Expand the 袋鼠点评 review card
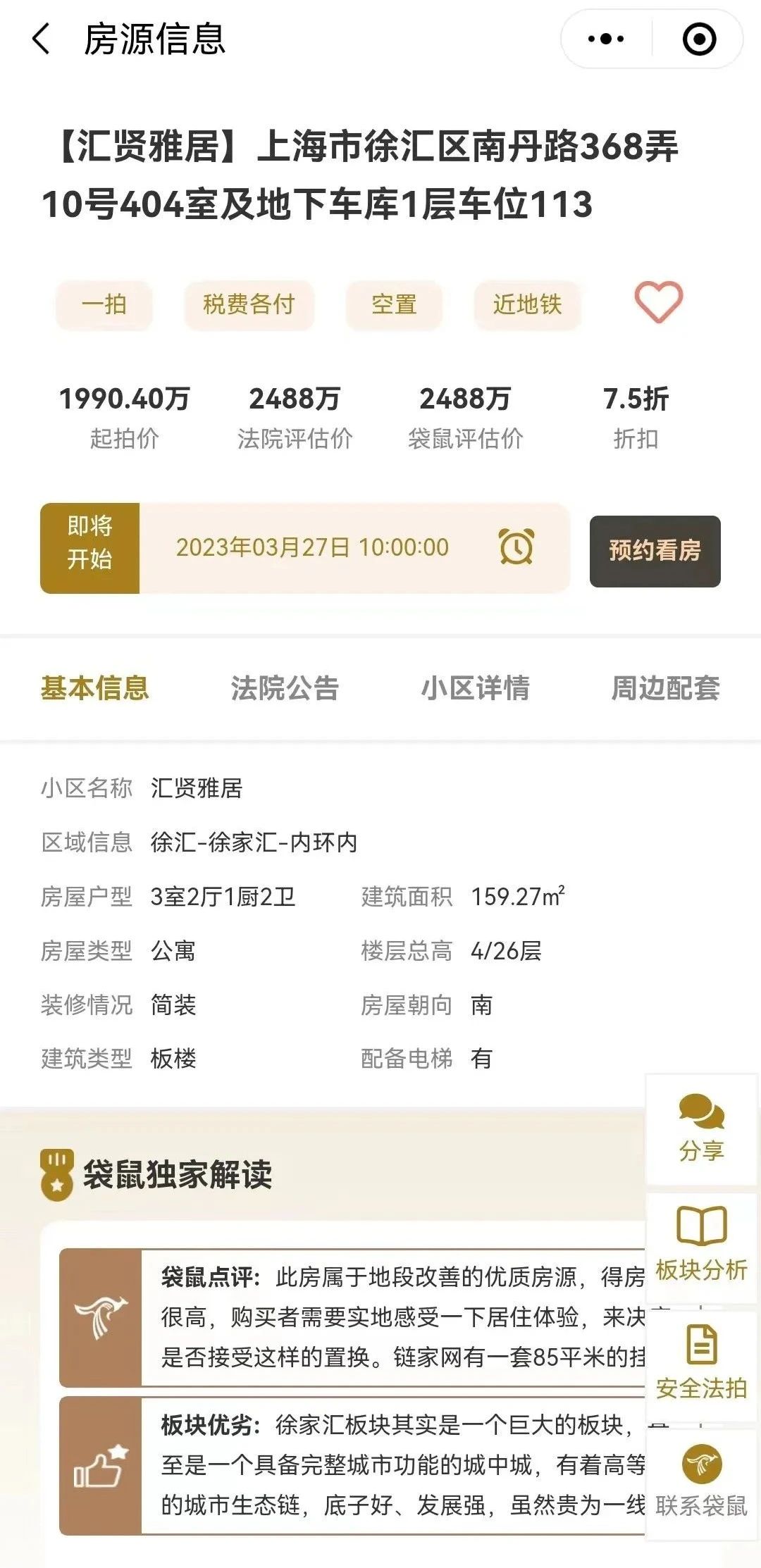Screen dimensions: 761x1568 (x=395, y=1317)
